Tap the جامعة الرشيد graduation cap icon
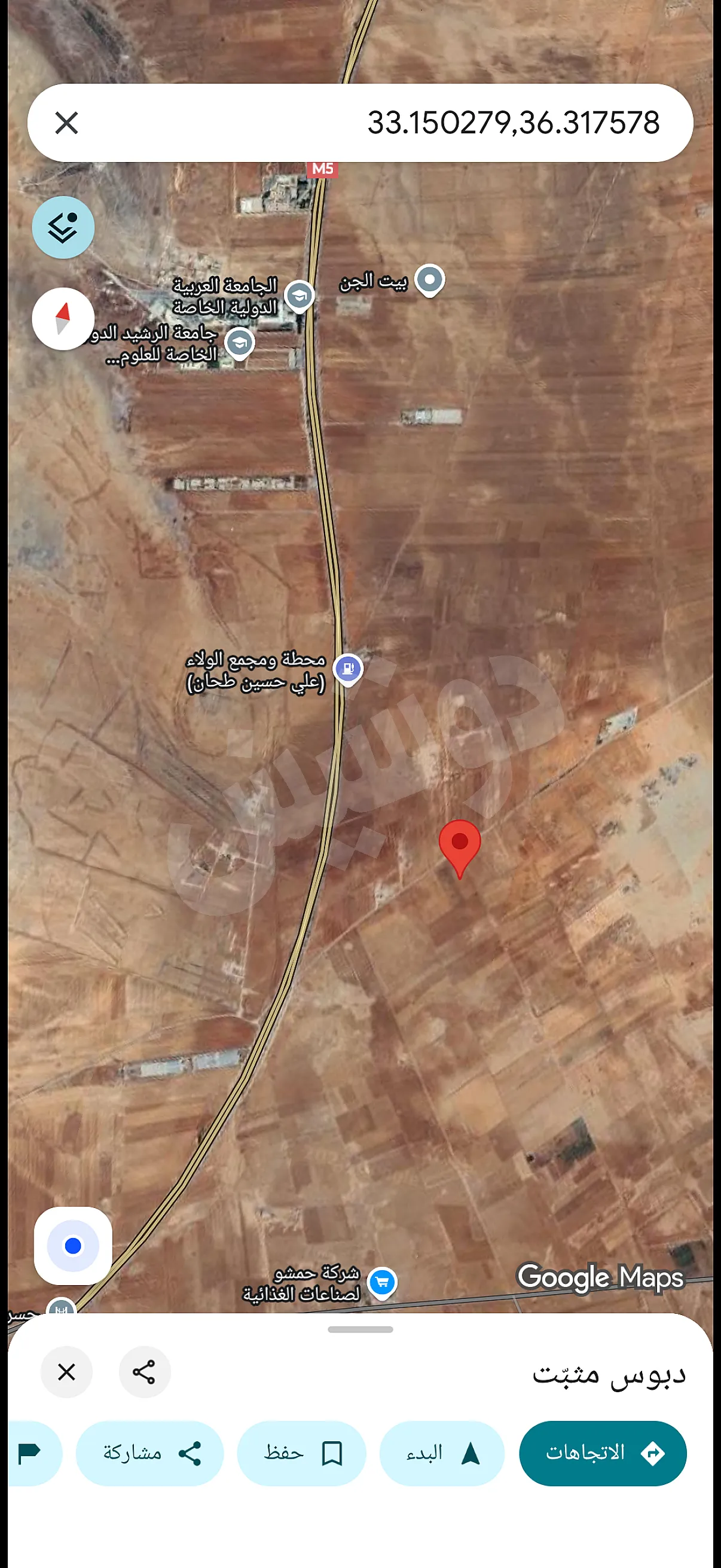Screen dimensions: 721x1568 click(242, 343)
